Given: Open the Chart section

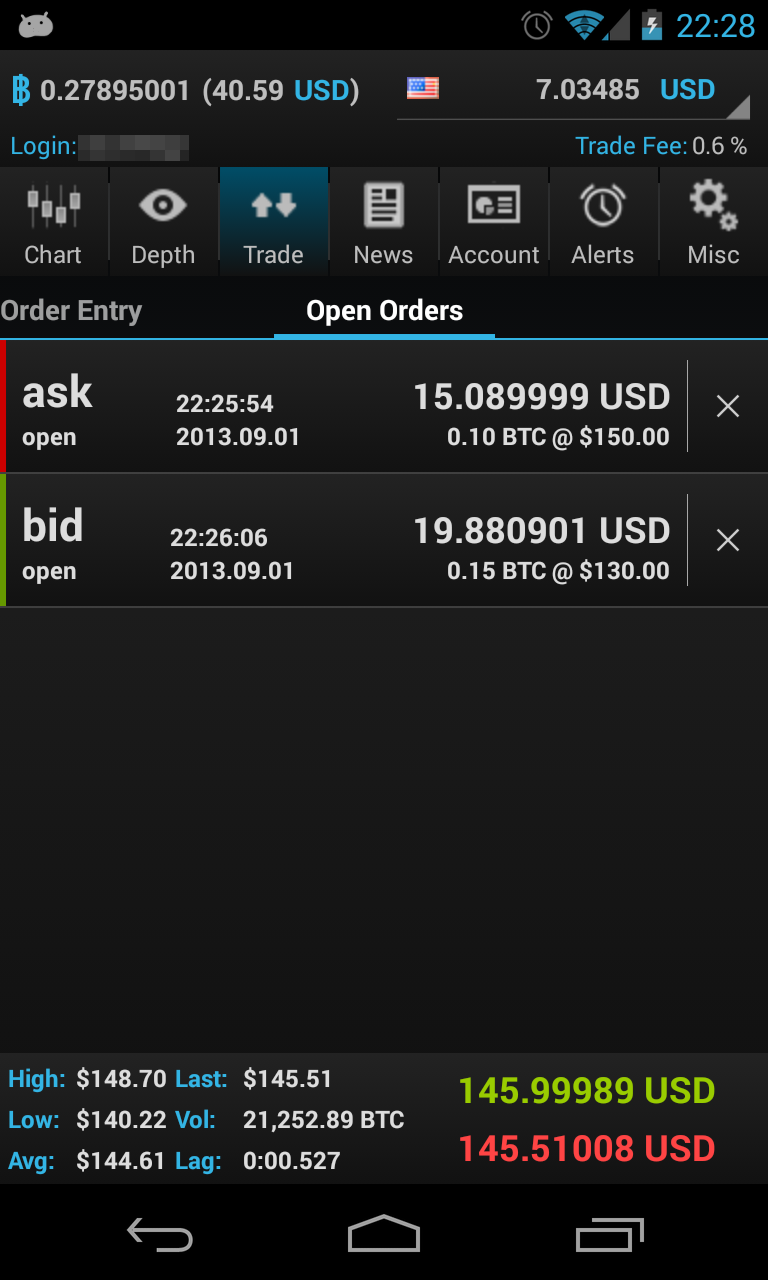Looking at the screenshot, I should pyautogui.click(x=54, y=222).
